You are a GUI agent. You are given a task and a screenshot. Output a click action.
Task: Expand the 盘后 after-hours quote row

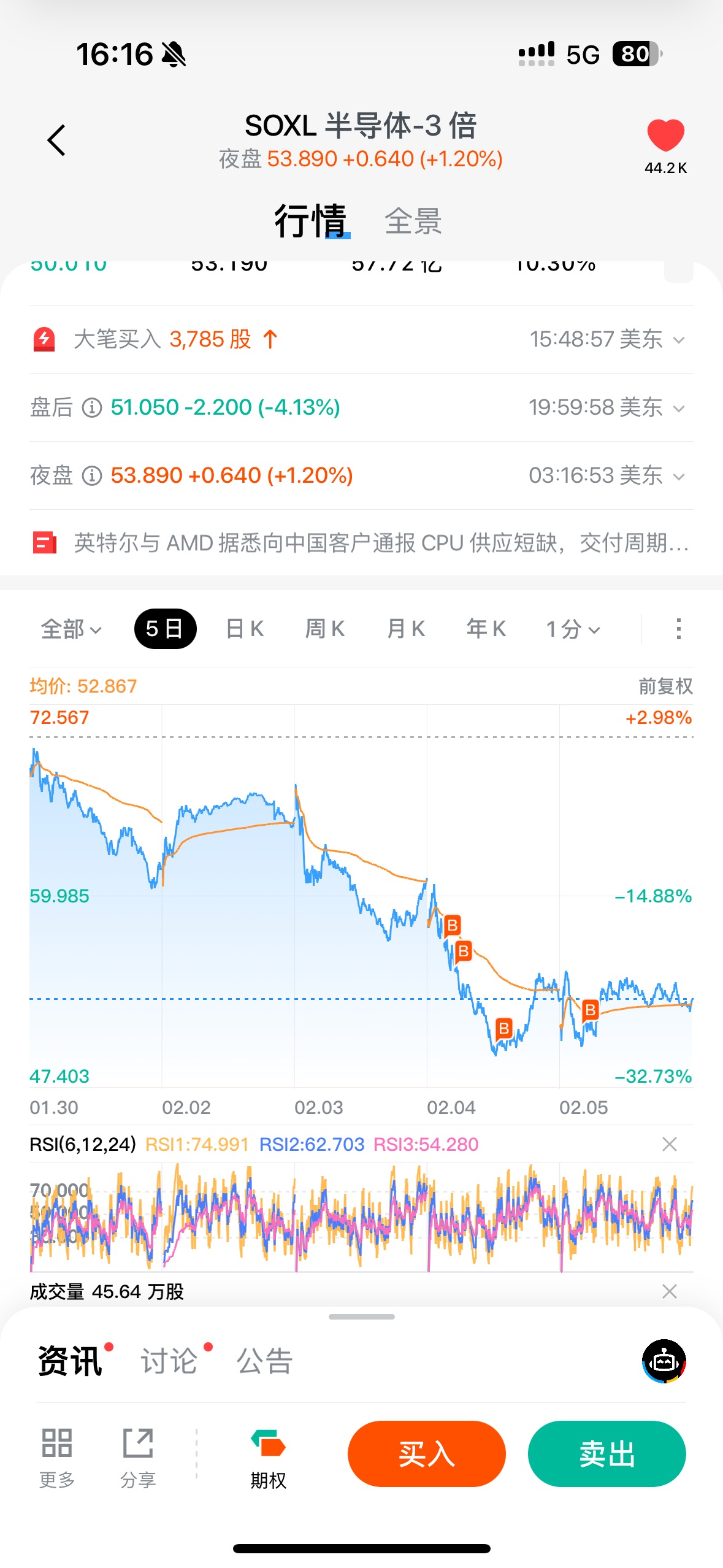pyautogui.click(x=678, y=408)
